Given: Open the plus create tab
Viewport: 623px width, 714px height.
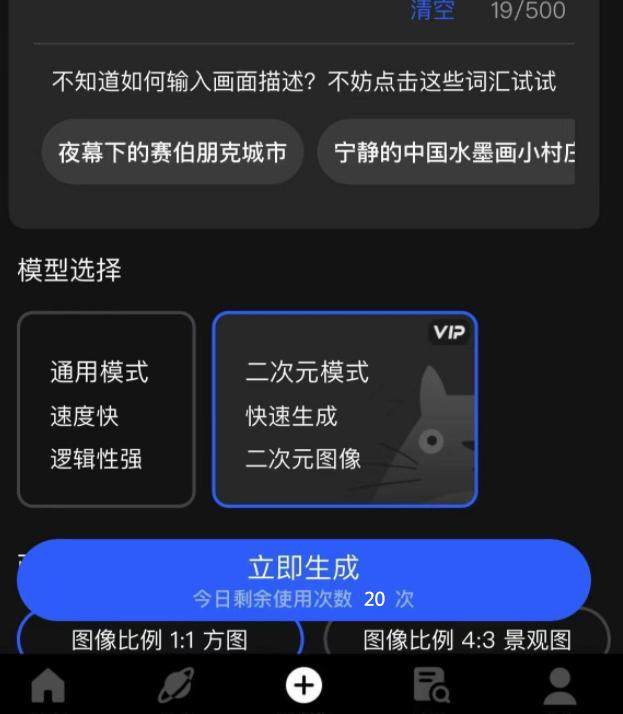Looking at the screenshot, I should [304, 686].
